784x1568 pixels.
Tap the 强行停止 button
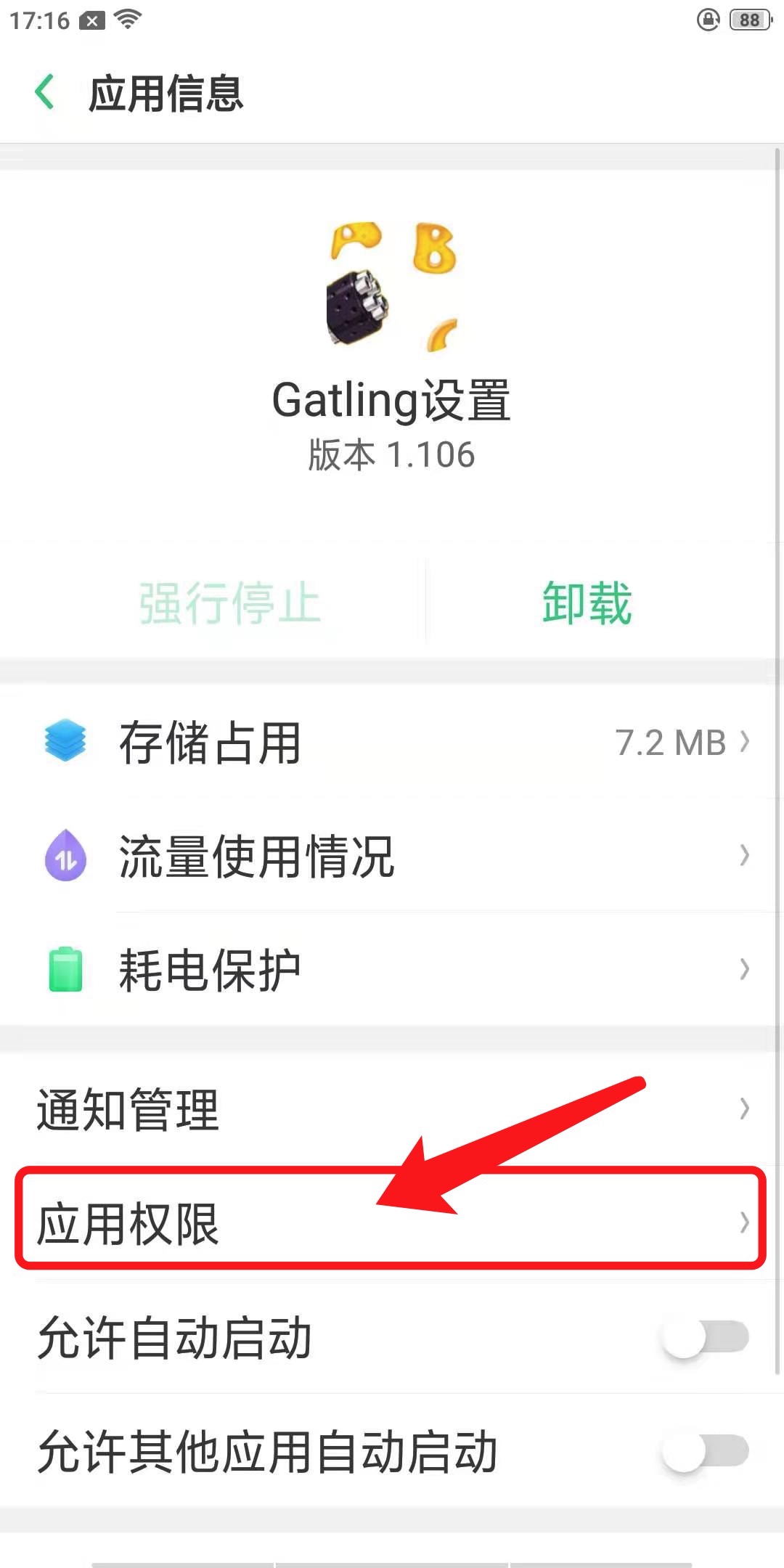pos(229,603)
